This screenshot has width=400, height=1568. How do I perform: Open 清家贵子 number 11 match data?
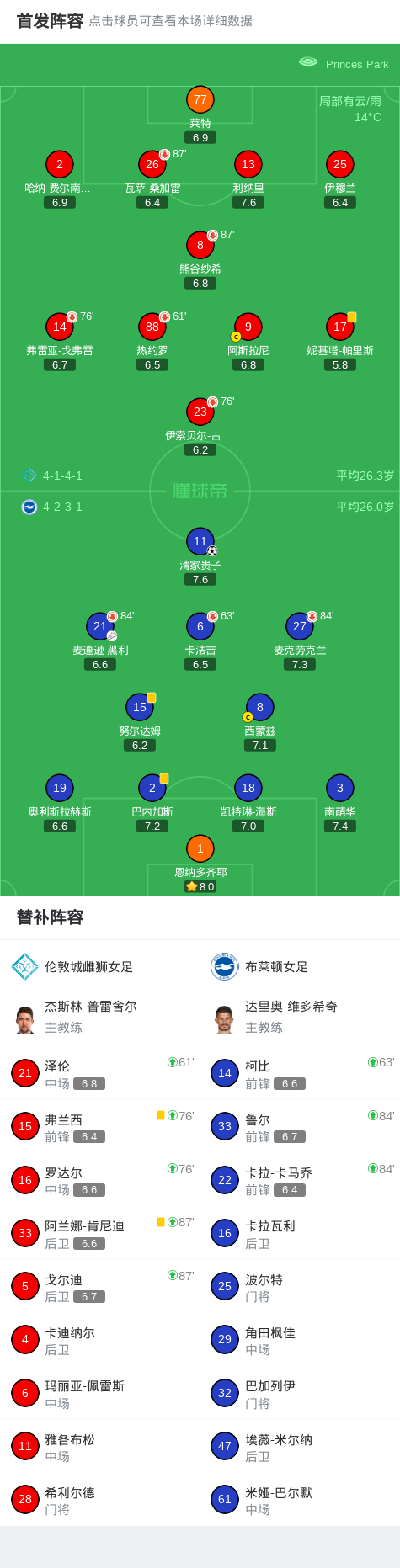[200, 556]
